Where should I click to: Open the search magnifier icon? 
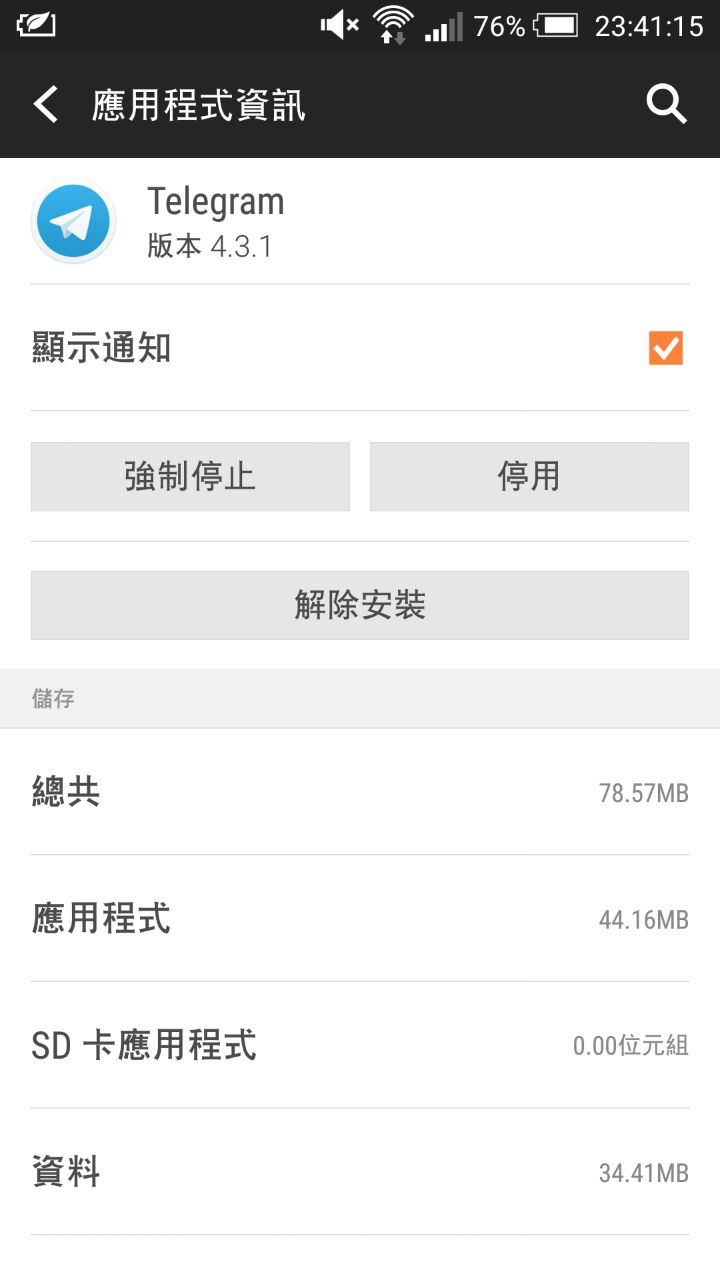click(x=666, y=104)
